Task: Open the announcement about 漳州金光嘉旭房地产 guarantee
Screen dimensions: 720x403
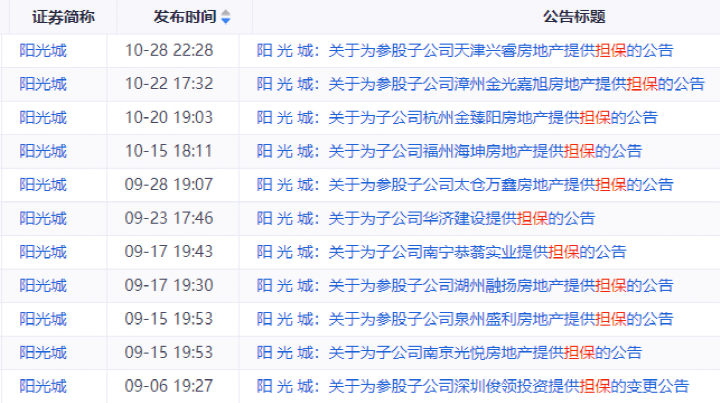Action: (480, 83)
